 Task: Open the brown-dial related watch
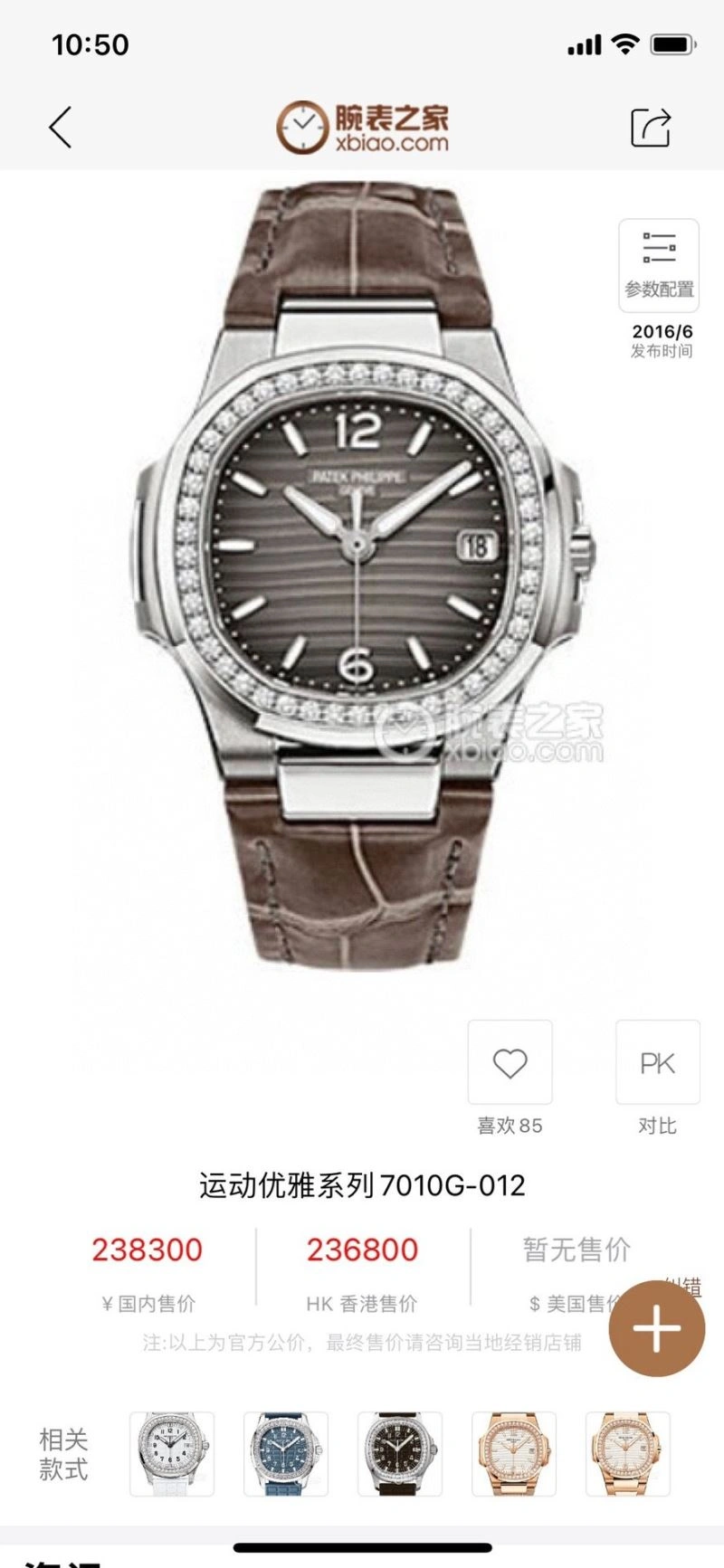tap(400, 1454)
